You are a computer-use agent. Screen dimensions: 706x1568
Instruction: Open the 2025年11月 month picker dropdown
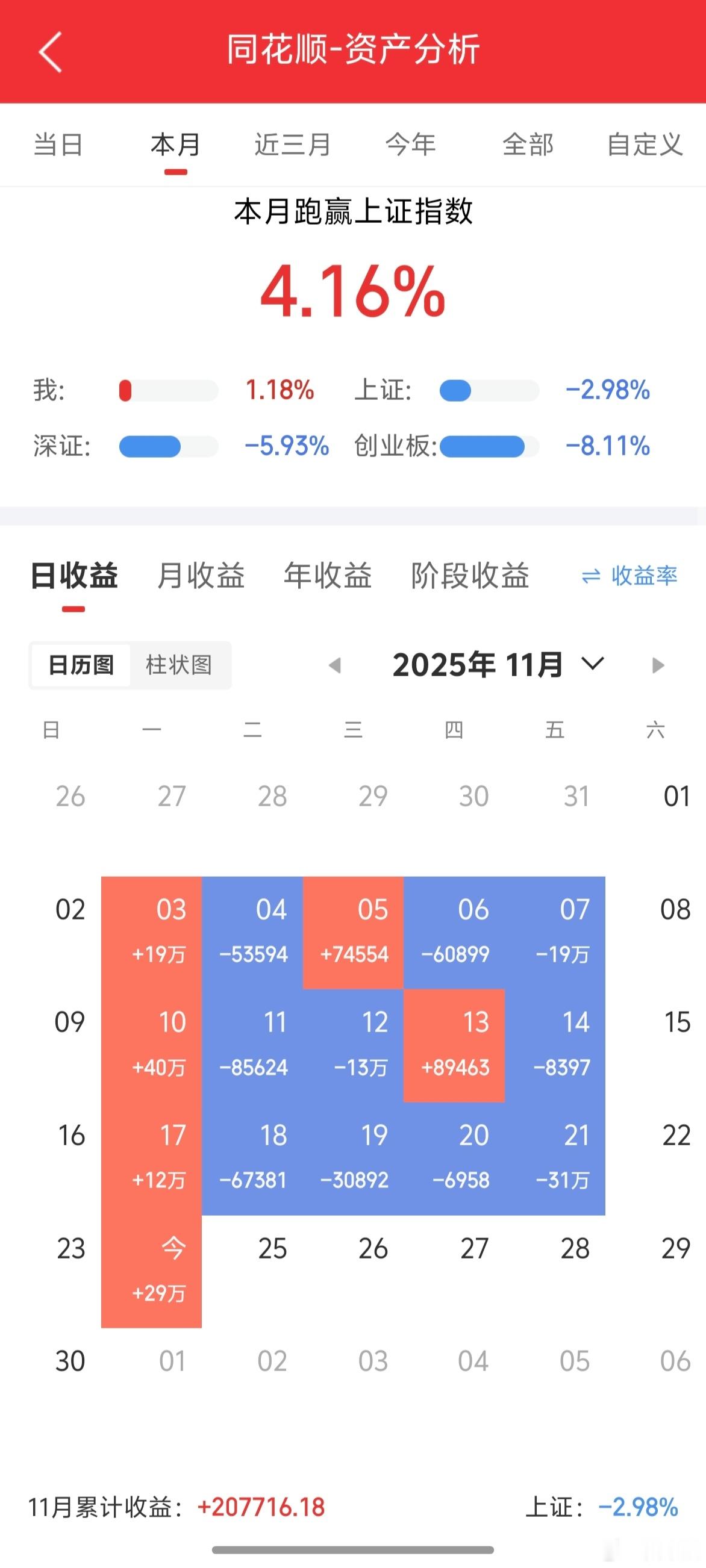478,665
